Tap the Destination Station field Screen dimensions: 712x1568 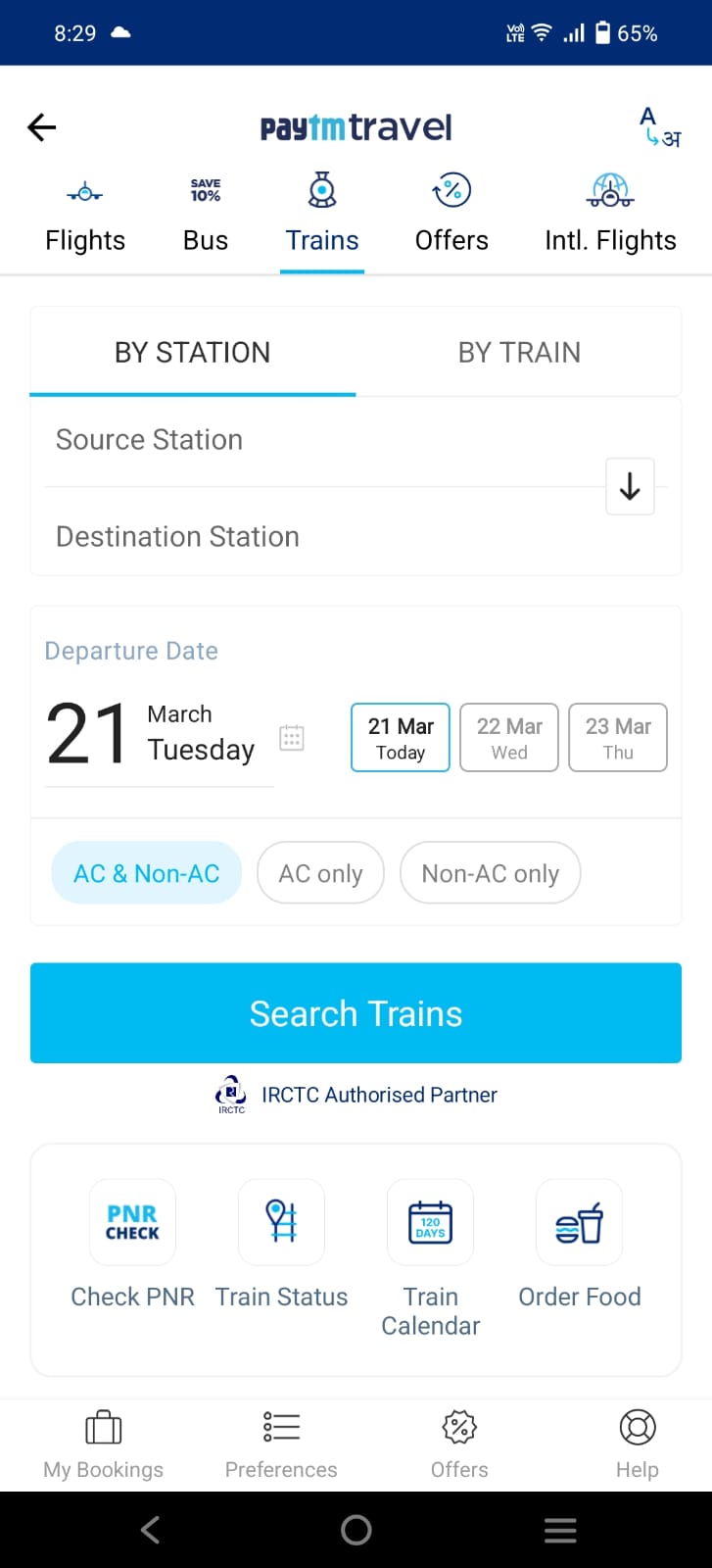[x=294, y=537]
